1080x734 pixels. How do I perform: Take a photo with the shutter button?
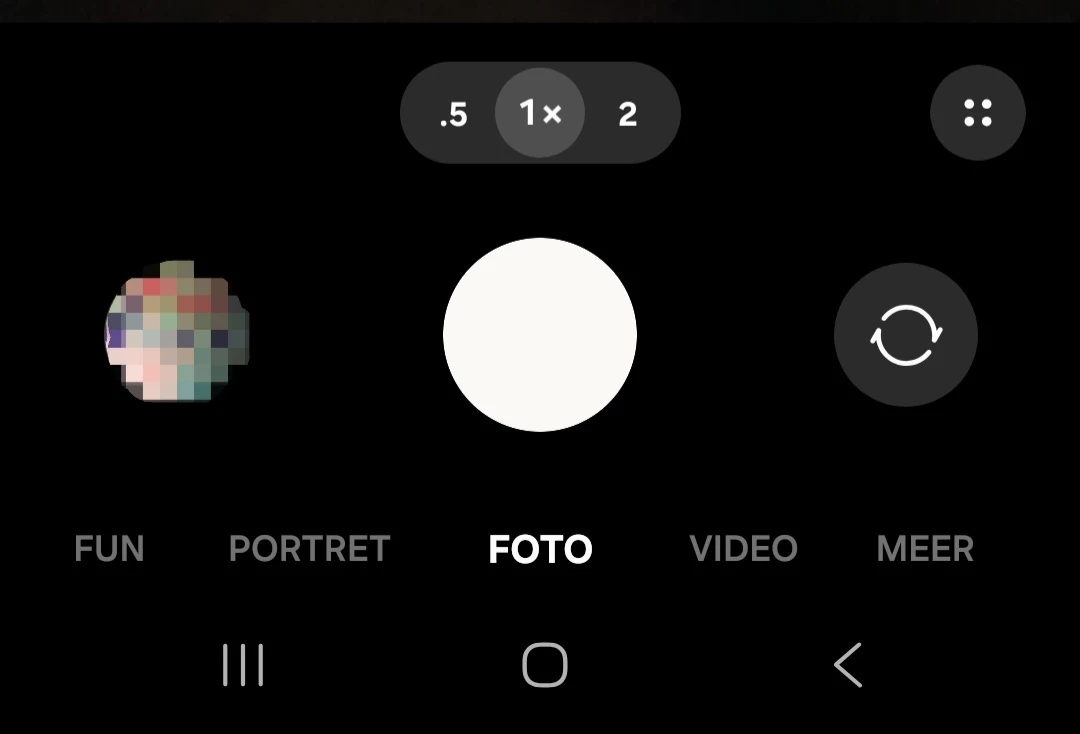pyautogui.click(x=540, y=335)
